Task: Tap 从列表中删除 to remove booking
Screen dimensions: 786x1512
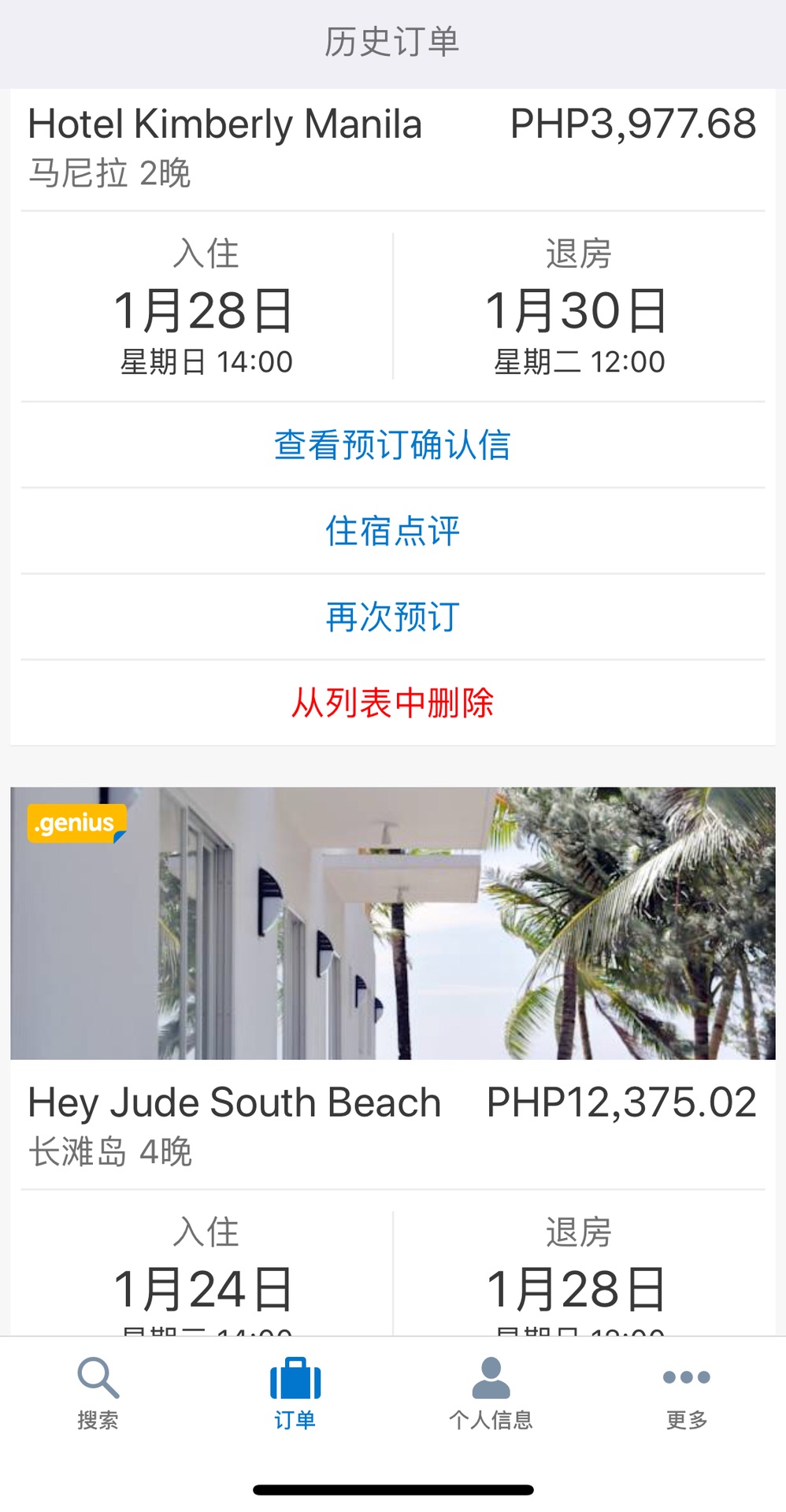Action: pyautogui.click(x=392, y=702)
